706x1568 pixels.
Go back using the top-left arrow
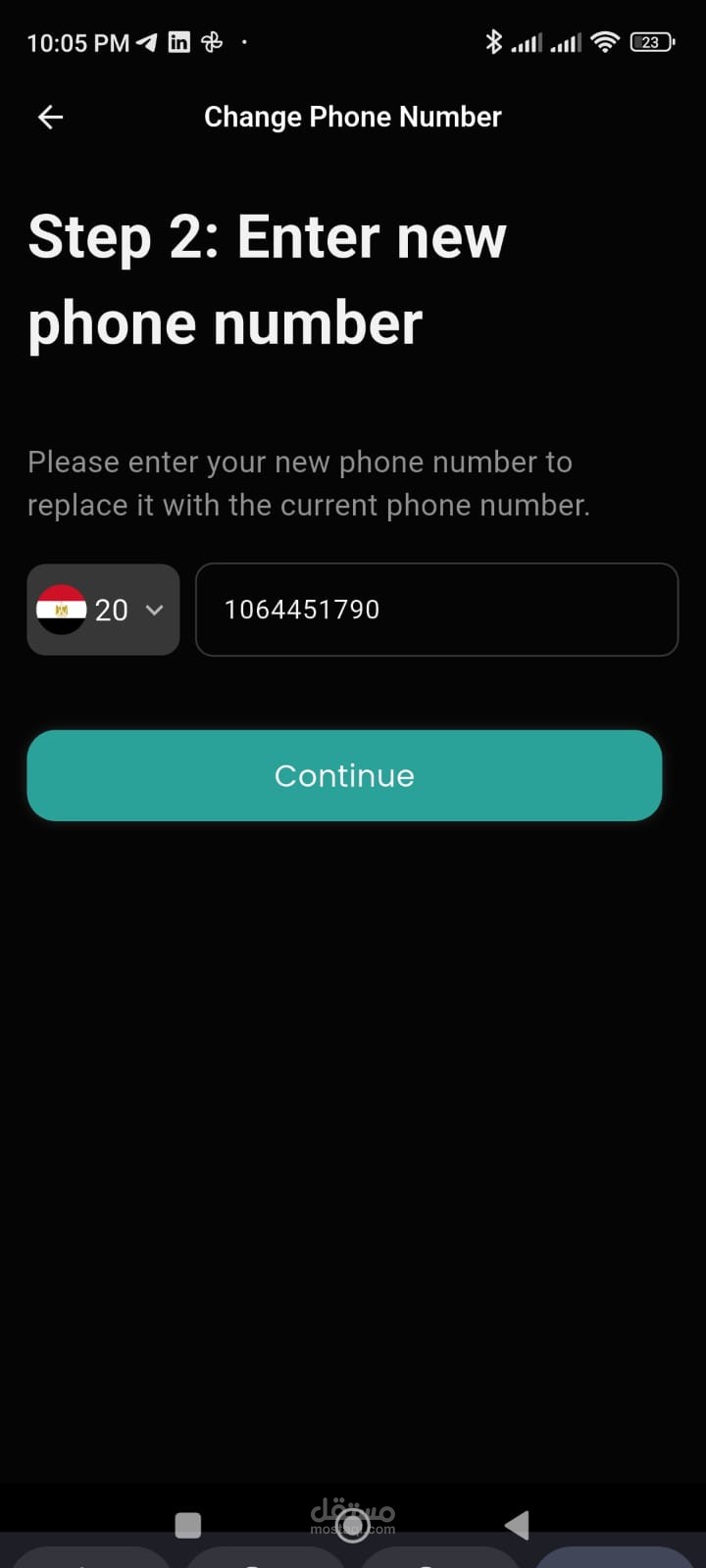tap(50, 118)
